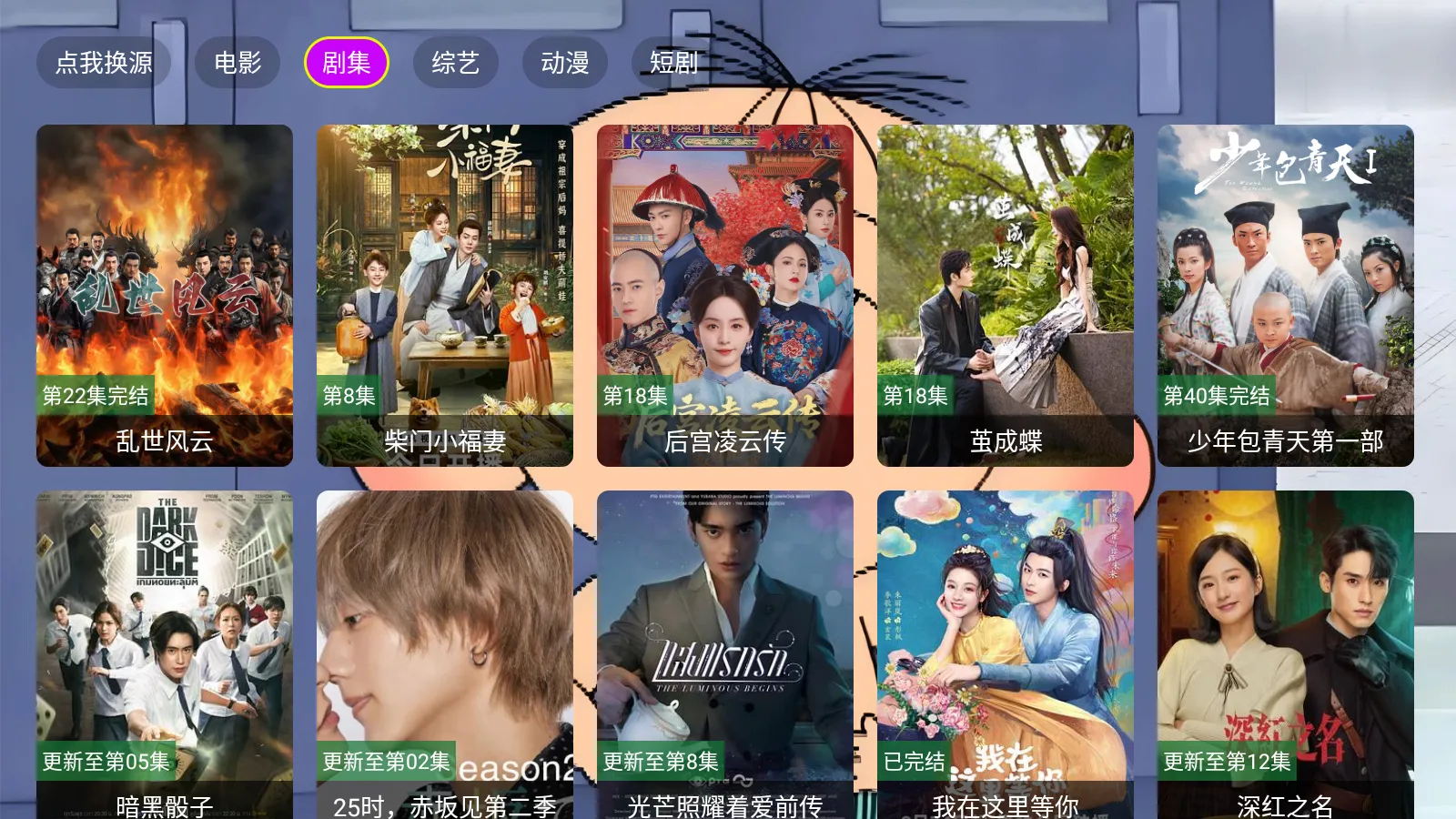Tap the 点我换源 source switch button

coord(104,63)
